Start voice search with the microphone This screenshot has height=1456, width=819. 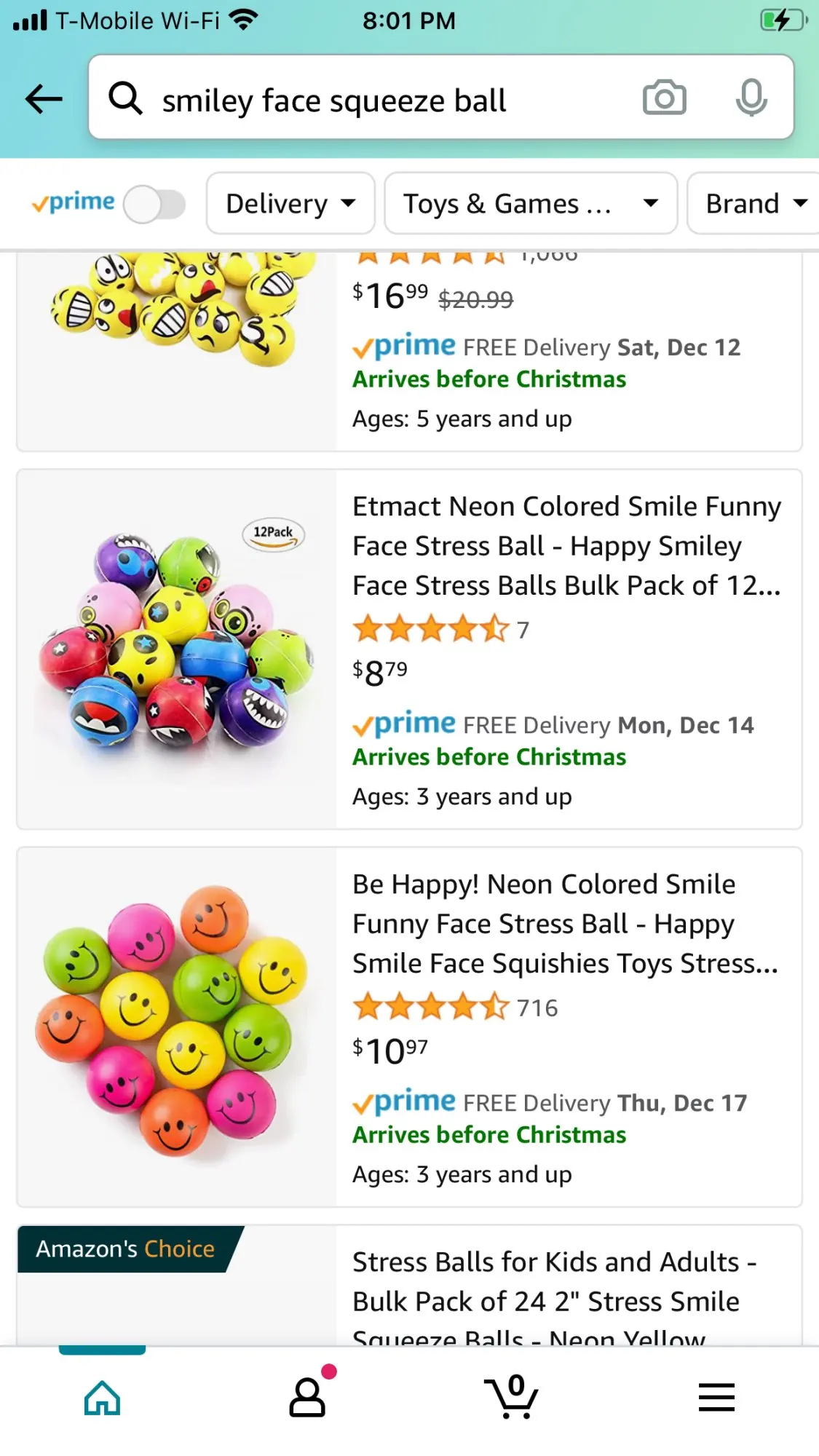751,98
